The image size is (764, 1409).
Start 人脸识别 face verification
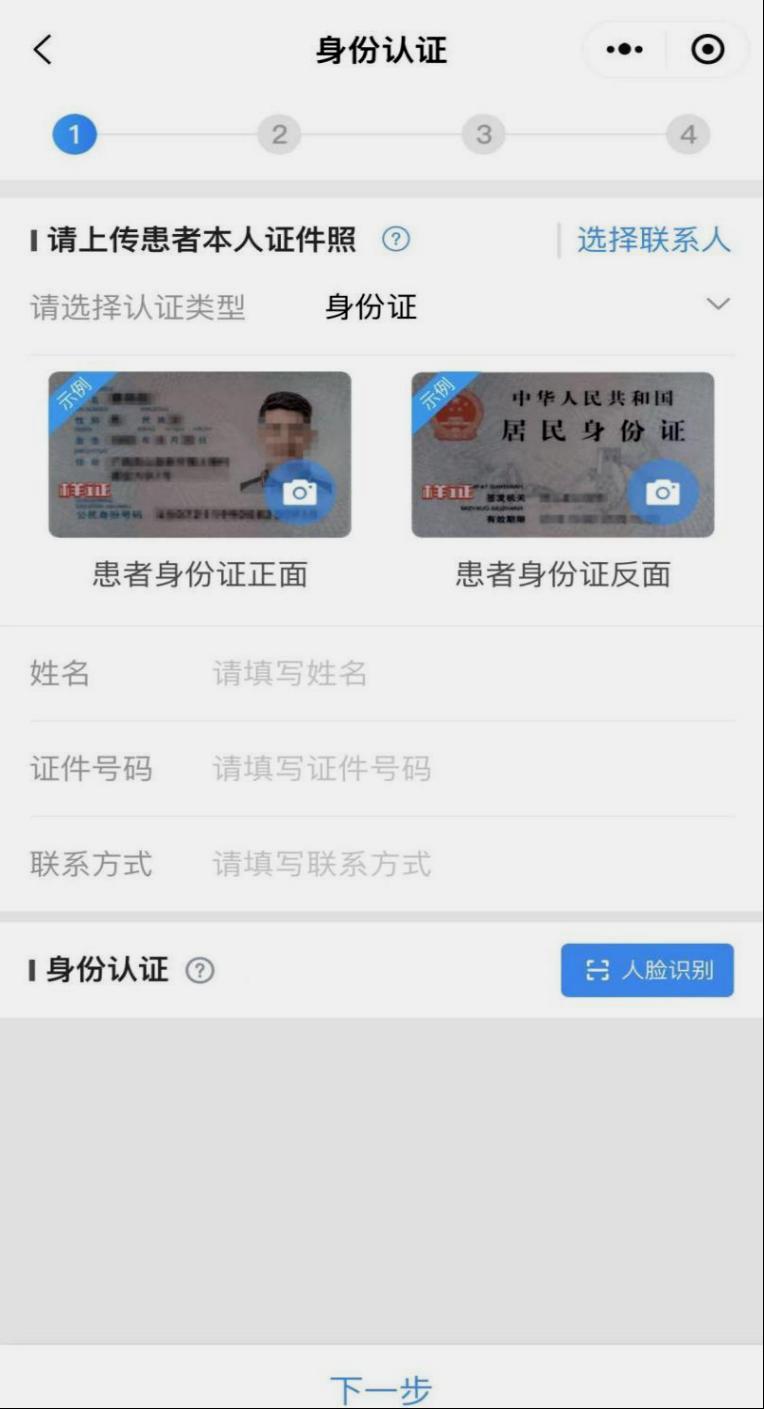[647, 970]
